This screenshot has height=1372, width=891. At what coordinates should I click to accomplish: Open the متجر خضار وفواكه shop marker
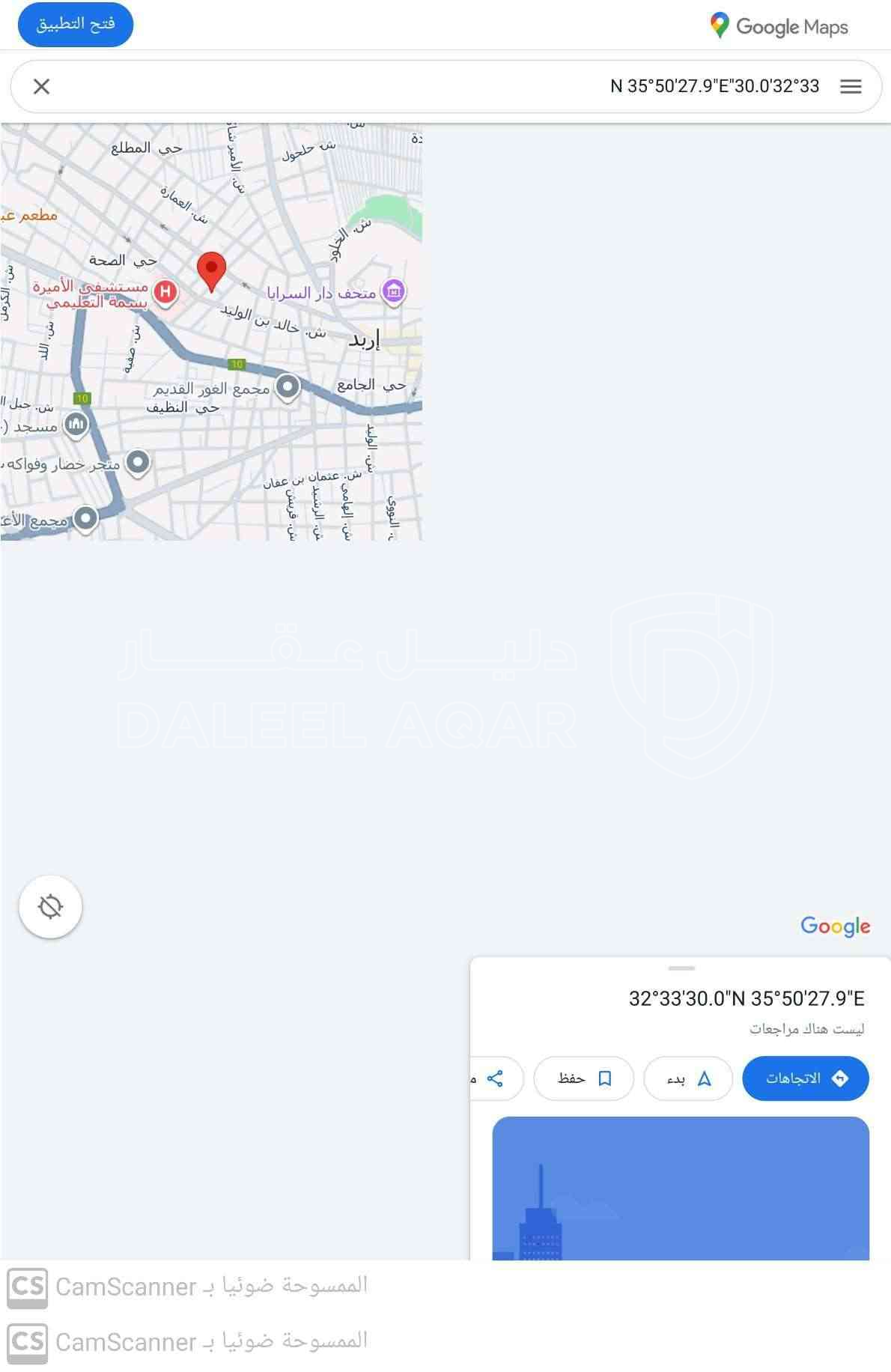pyautogui.click(x=138, y=462)
